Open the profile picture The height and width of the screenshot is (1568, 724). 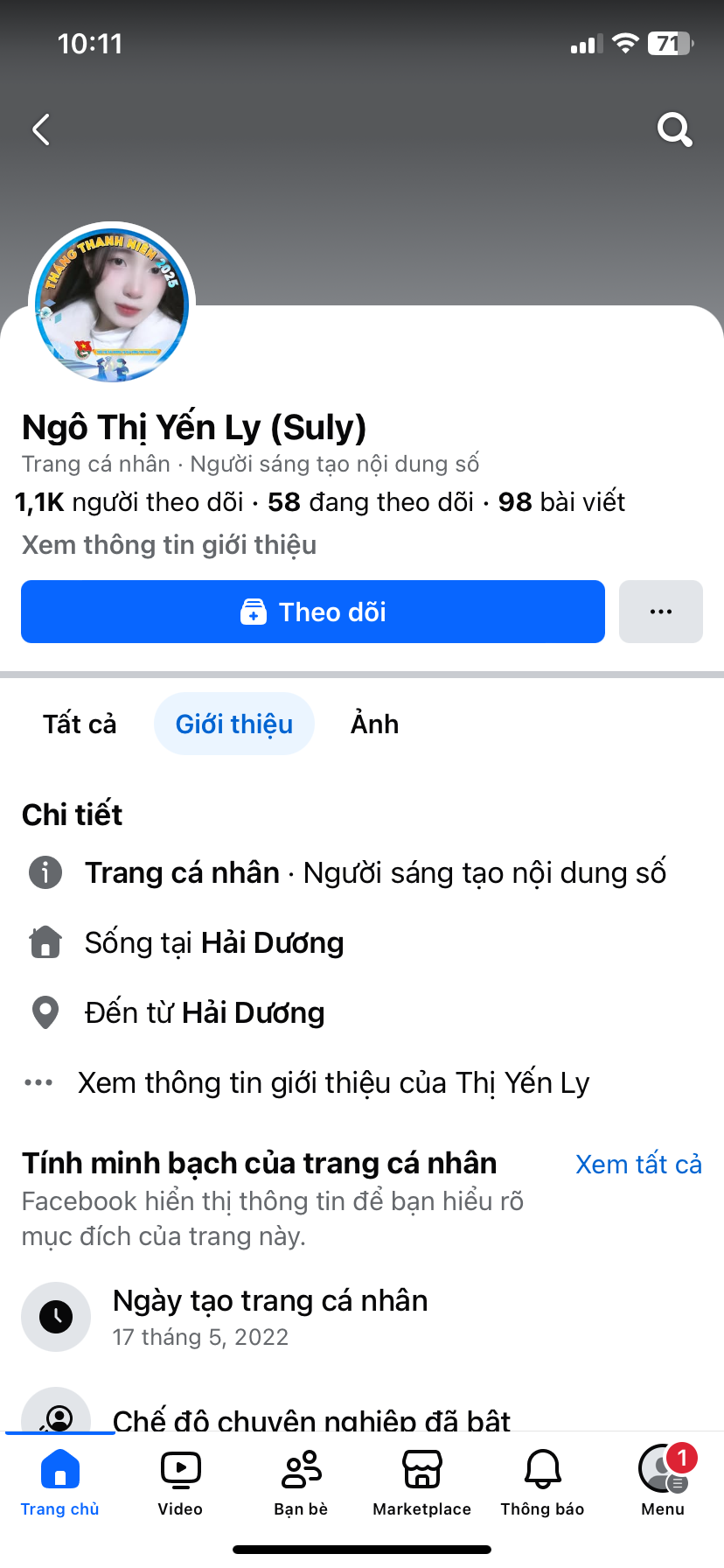tap(112, 304)
